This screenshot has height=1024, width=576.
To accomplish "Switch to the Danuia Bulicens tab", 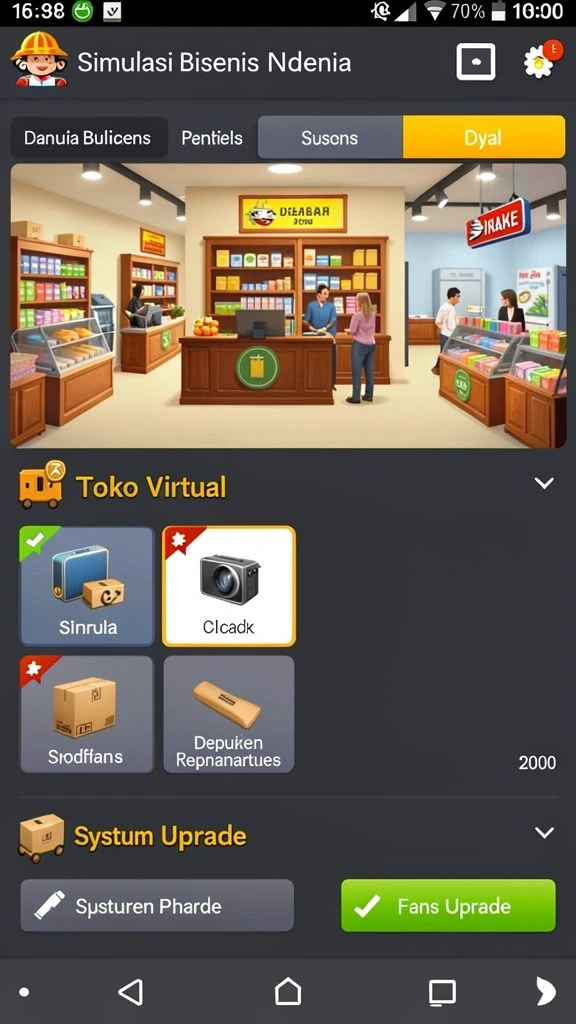I will (88, 138).
